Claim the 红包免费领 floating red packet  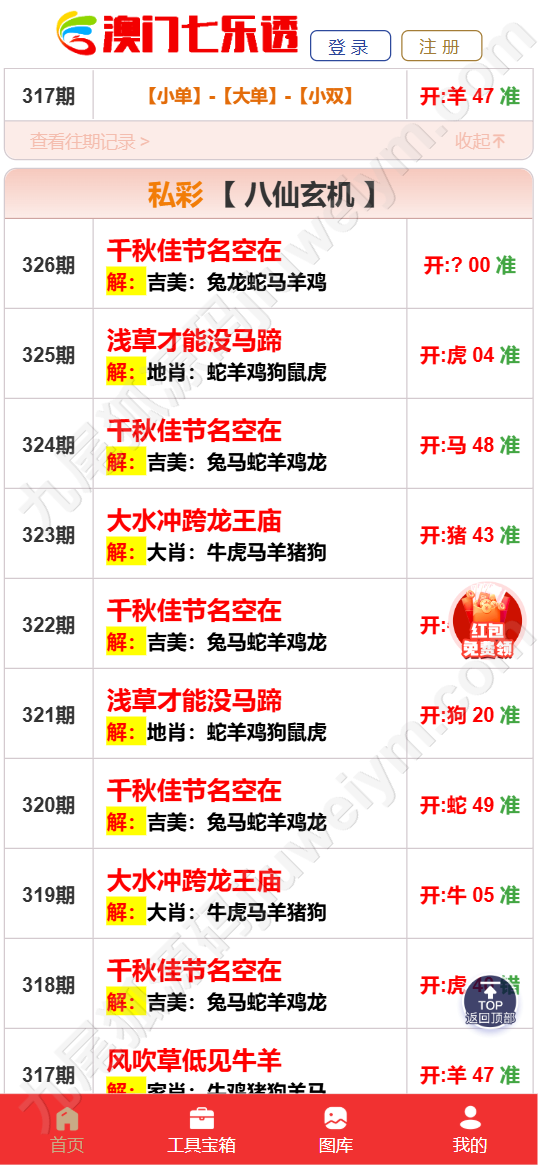tap(488, 621)
